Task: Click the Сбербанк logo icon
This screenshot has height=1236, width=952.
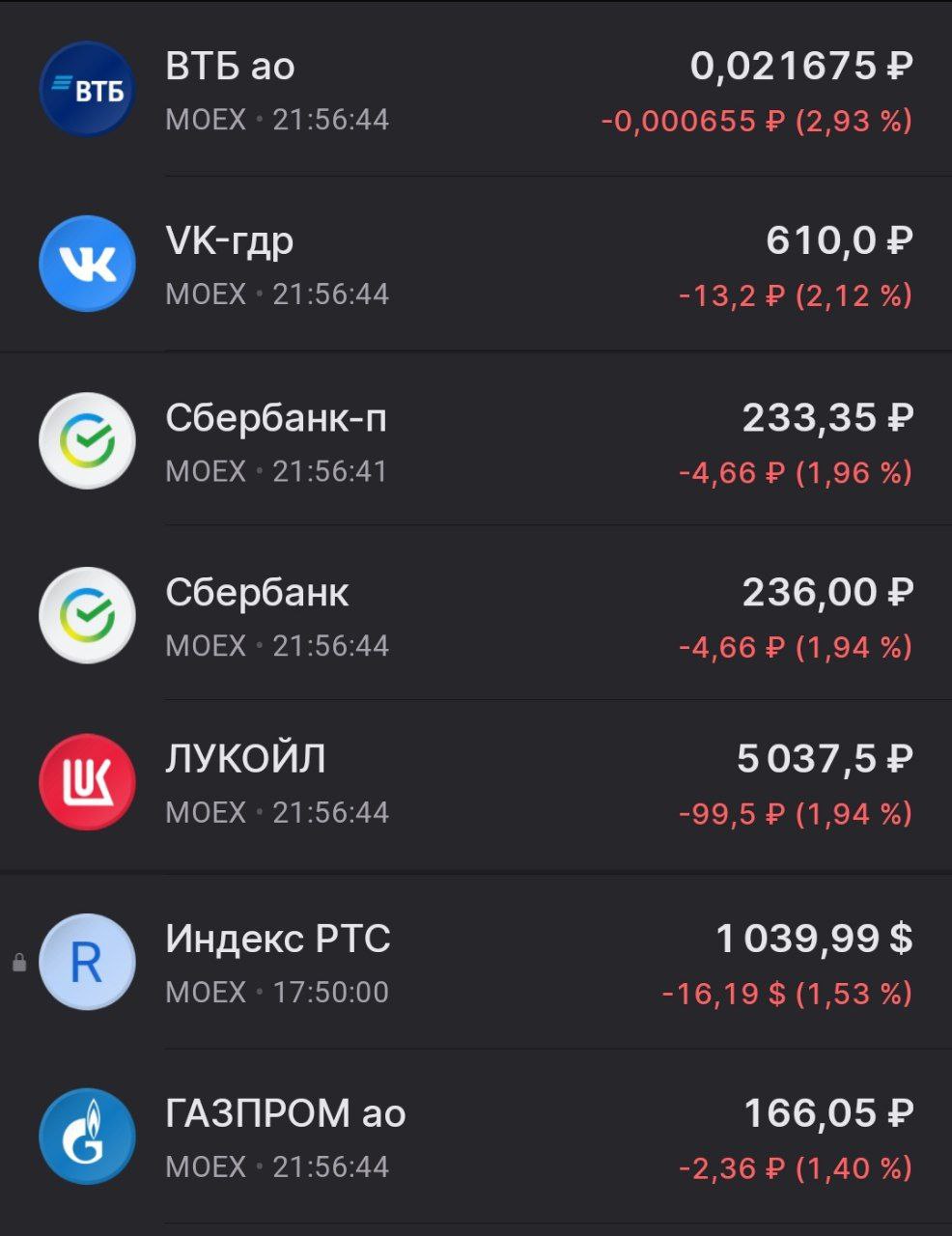Action: click(87, 613)
